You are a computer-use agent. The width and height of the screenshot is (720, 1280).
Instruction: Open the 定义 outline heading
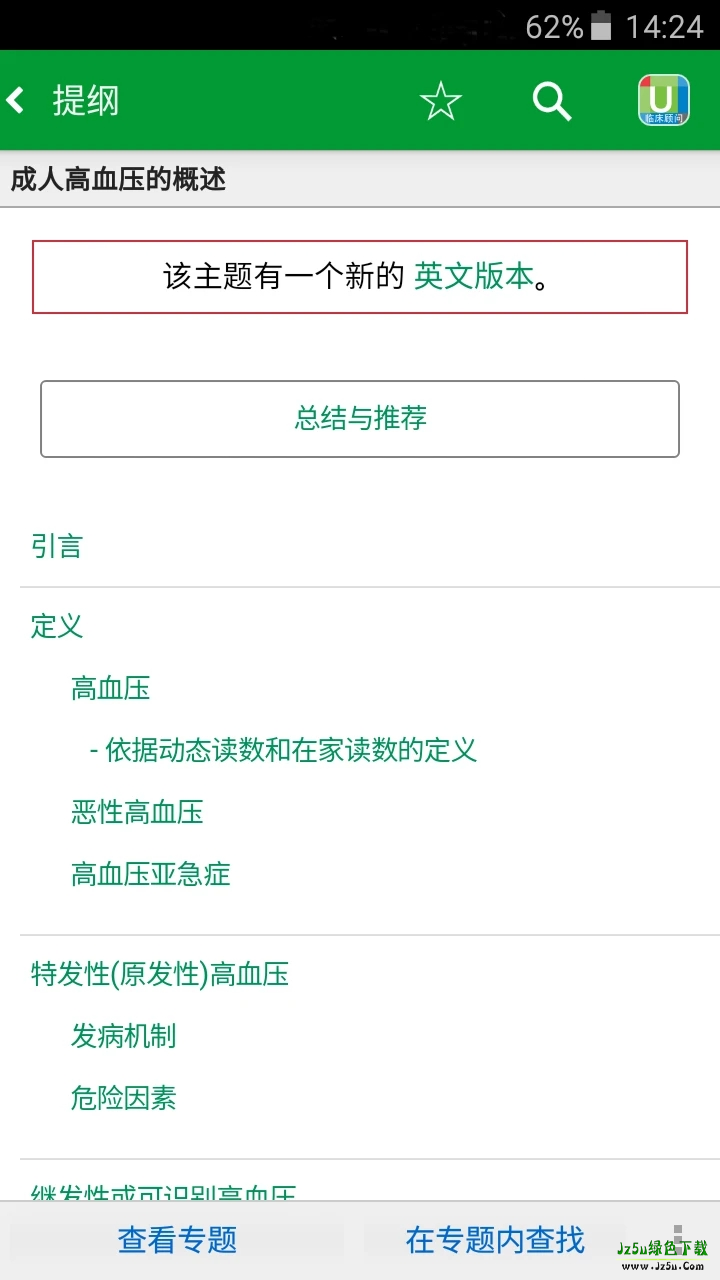coord(55,627)
